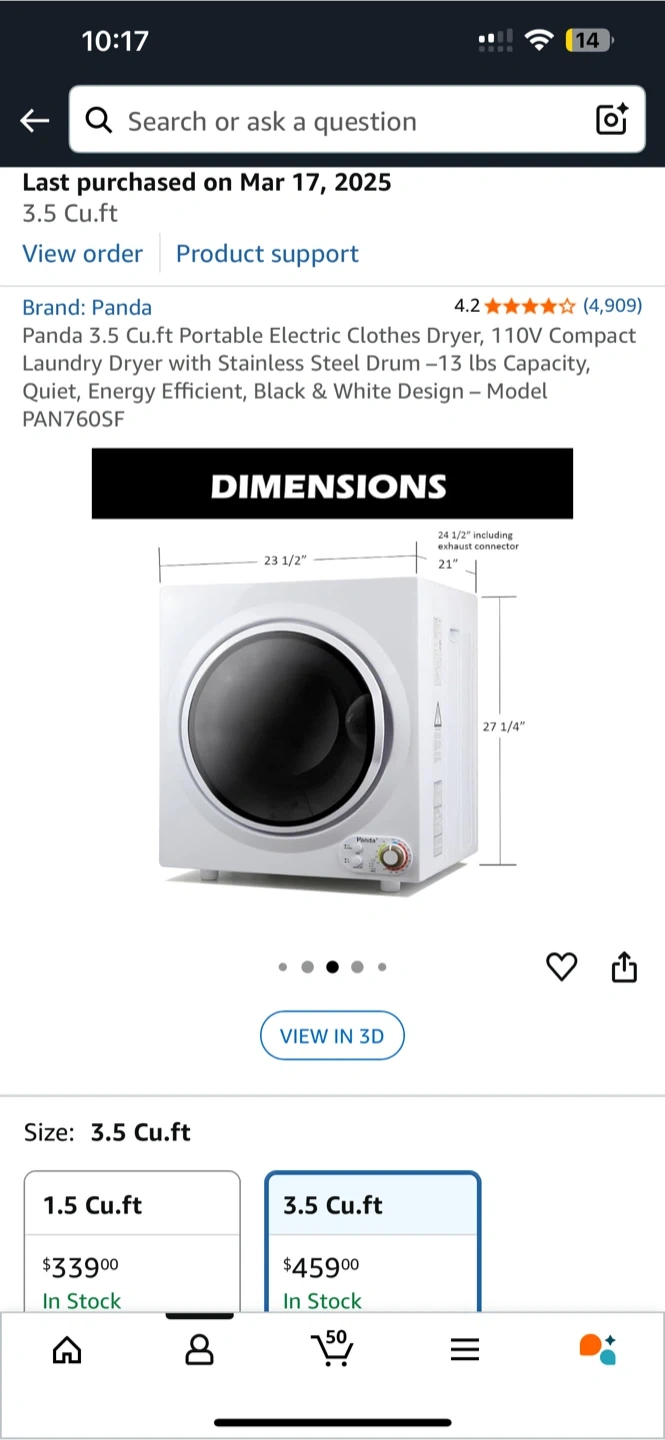665x1440 pixels.
Task: Tap View in 3D button
Action: pyautogui.click(x=332, y=1036)
